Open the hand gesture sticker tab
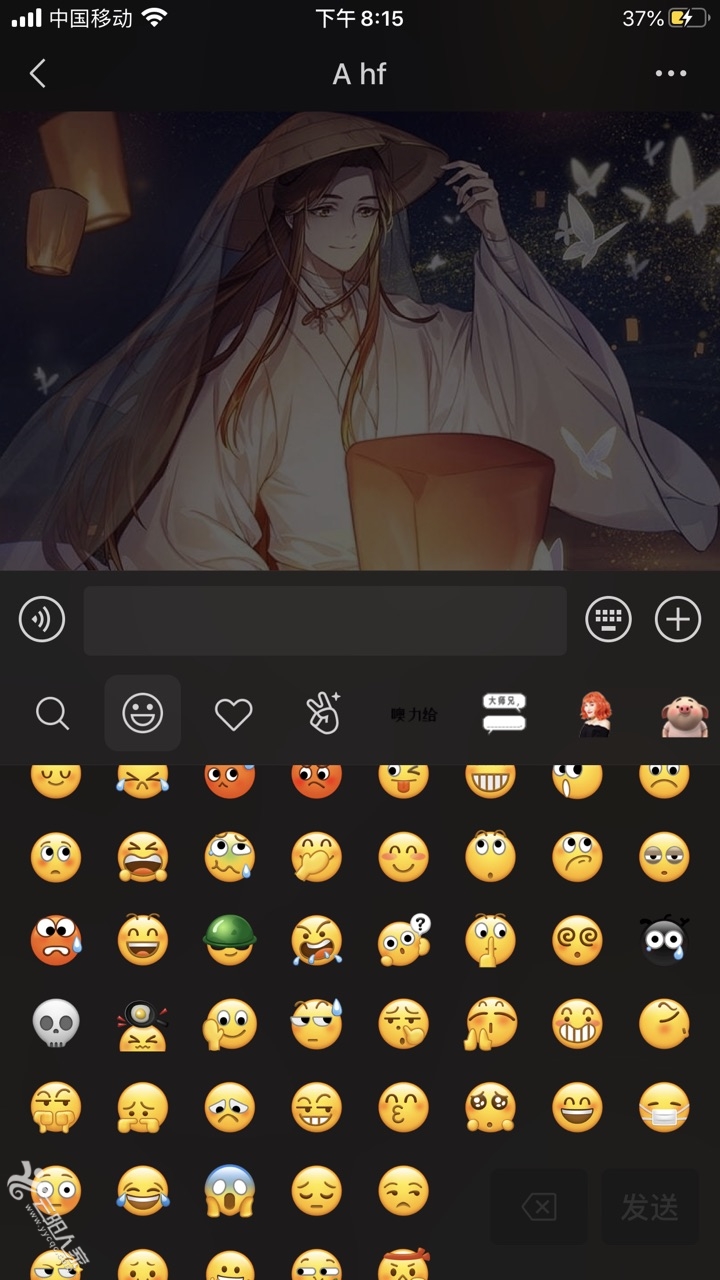Image resolution: width=720 pixels, height=1280 pixels. click(323, 714)
